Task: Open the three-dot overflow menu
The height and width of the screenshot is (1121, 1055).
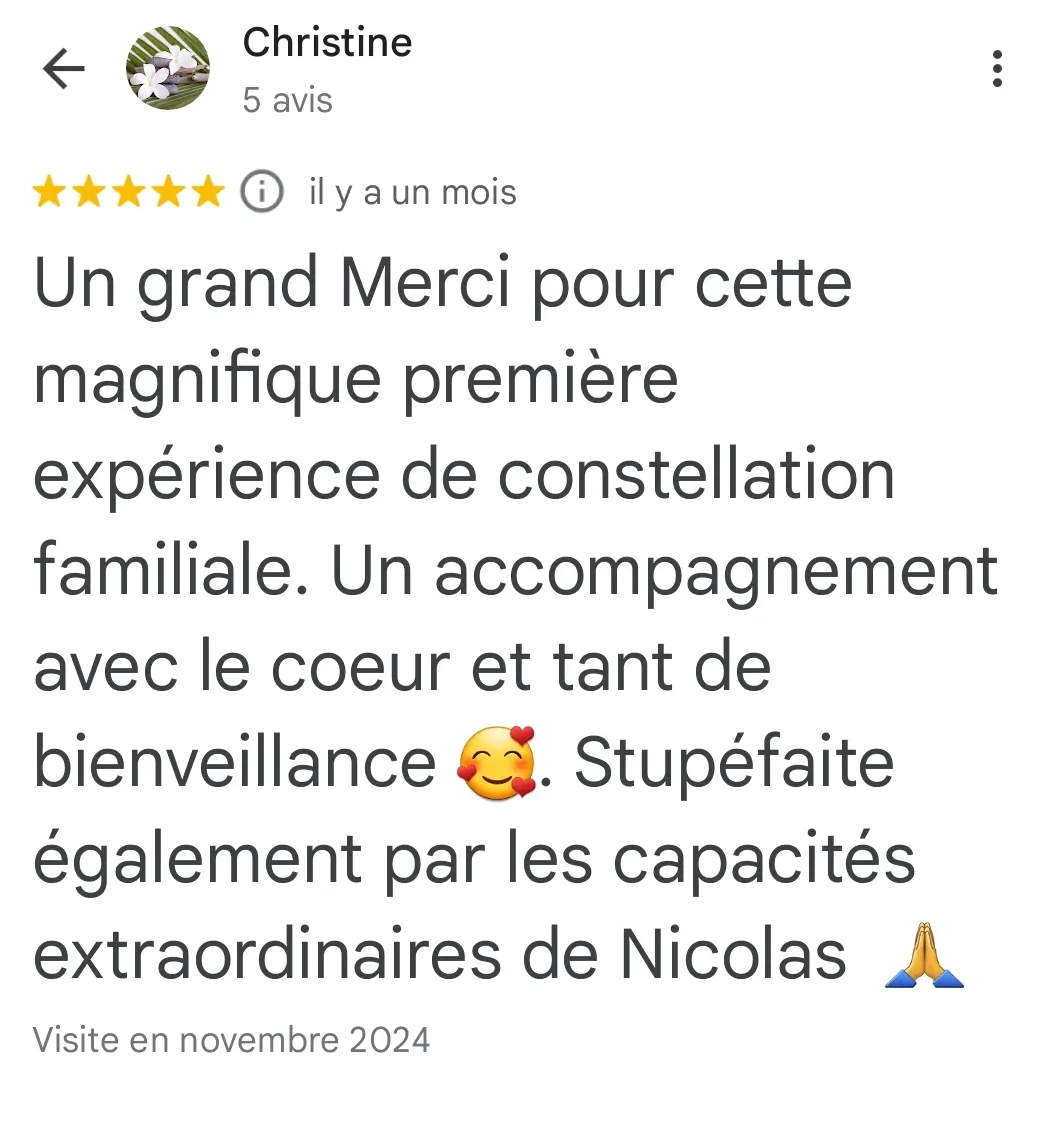Action: [996, 69]
